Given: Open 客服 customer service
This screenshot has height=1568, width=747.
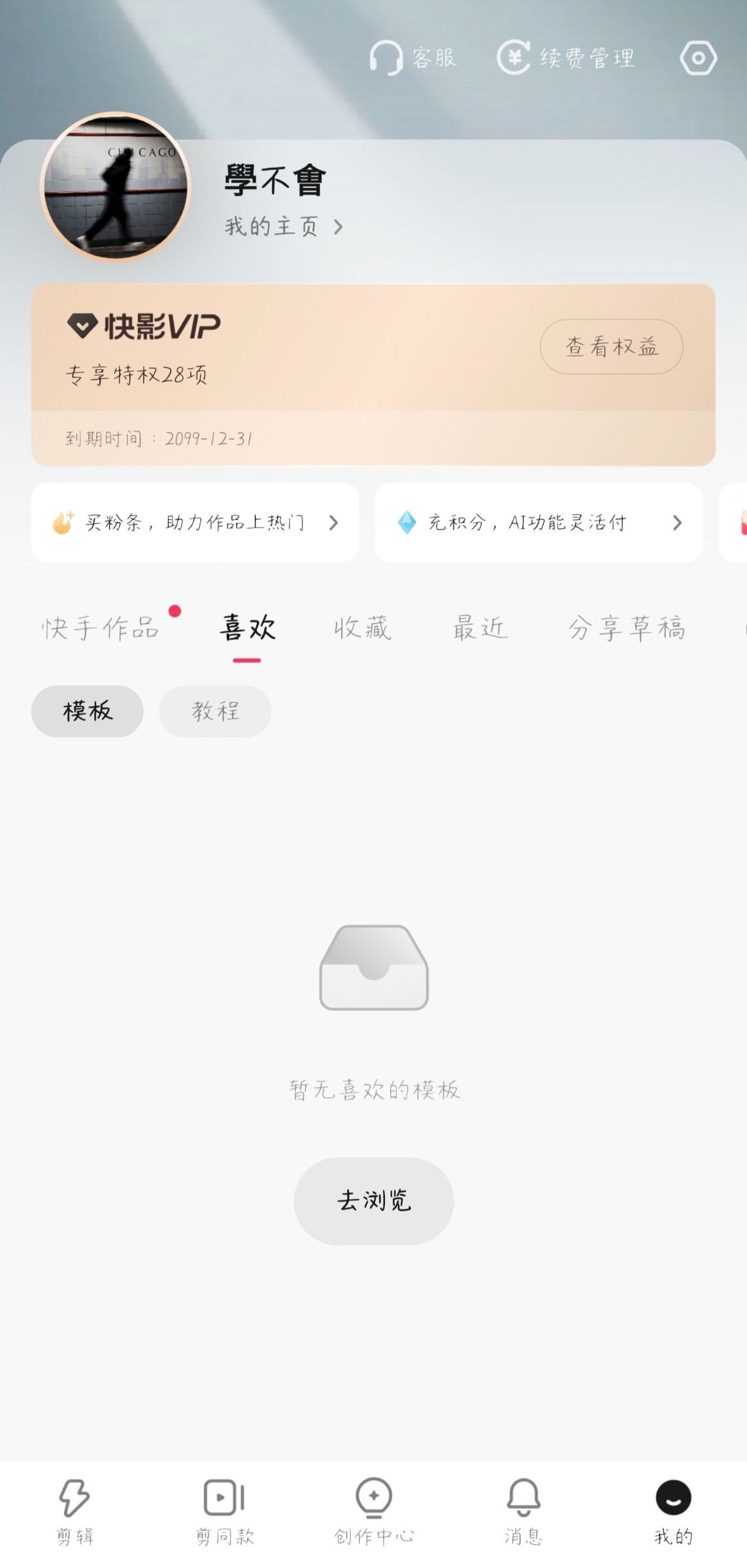Looking at the screenshot, I should (x=413, y=58).
